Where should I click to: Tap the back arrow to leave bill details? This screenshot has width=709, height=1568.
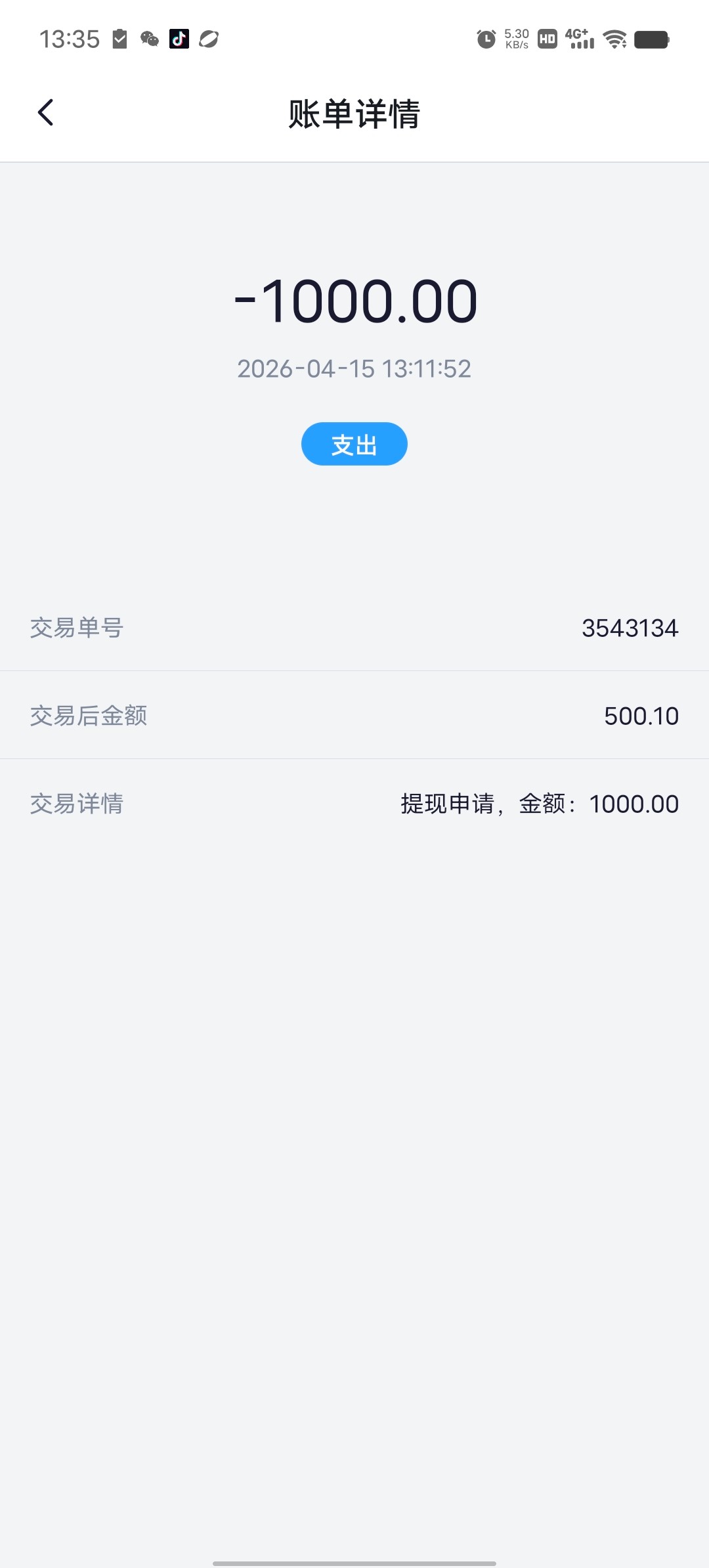46,112
